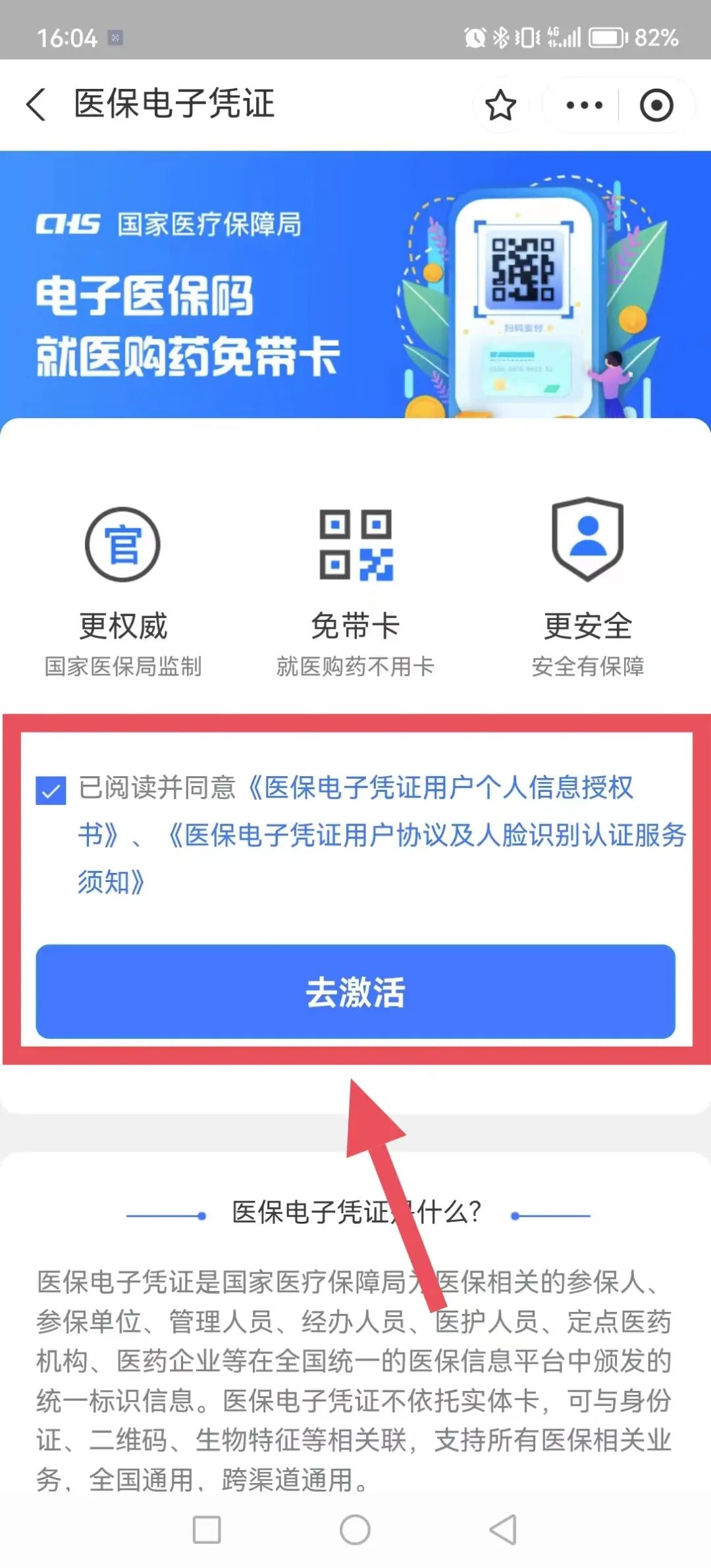Go to the system home screen

(355, 1529)
